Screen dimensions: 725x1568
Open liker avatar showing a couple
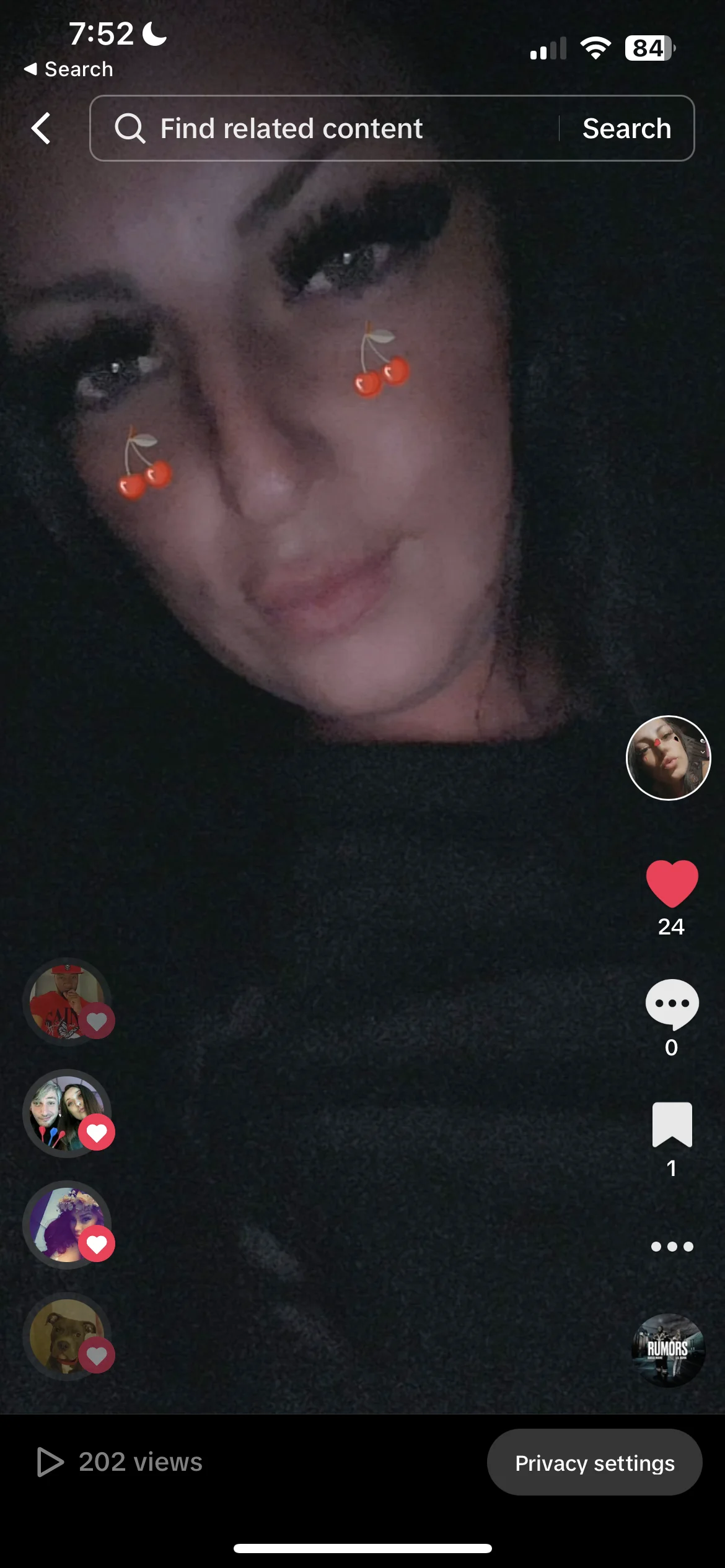pos(68,1113)
